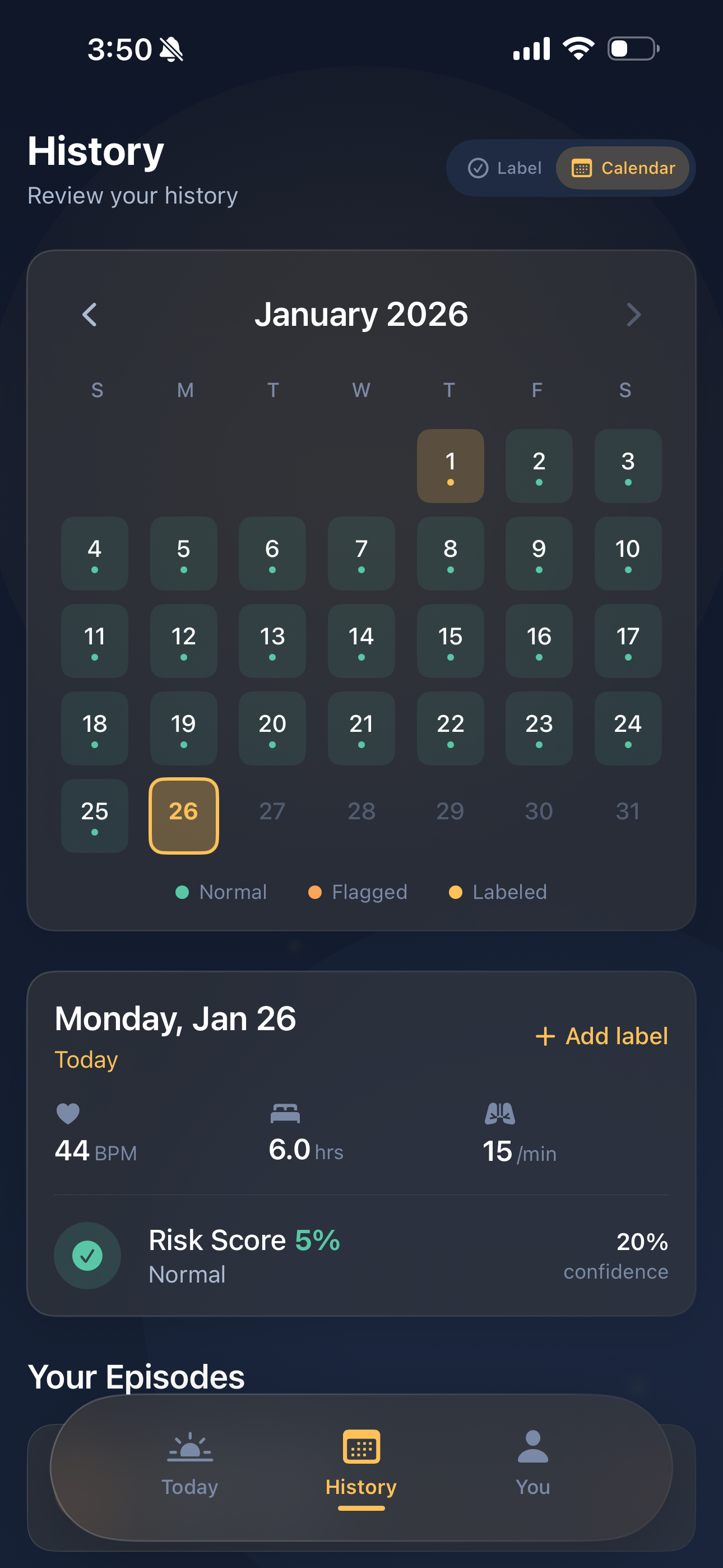Select January 1 on the calendar
Screen dimensions: 723x1568
tap(451, 465)
